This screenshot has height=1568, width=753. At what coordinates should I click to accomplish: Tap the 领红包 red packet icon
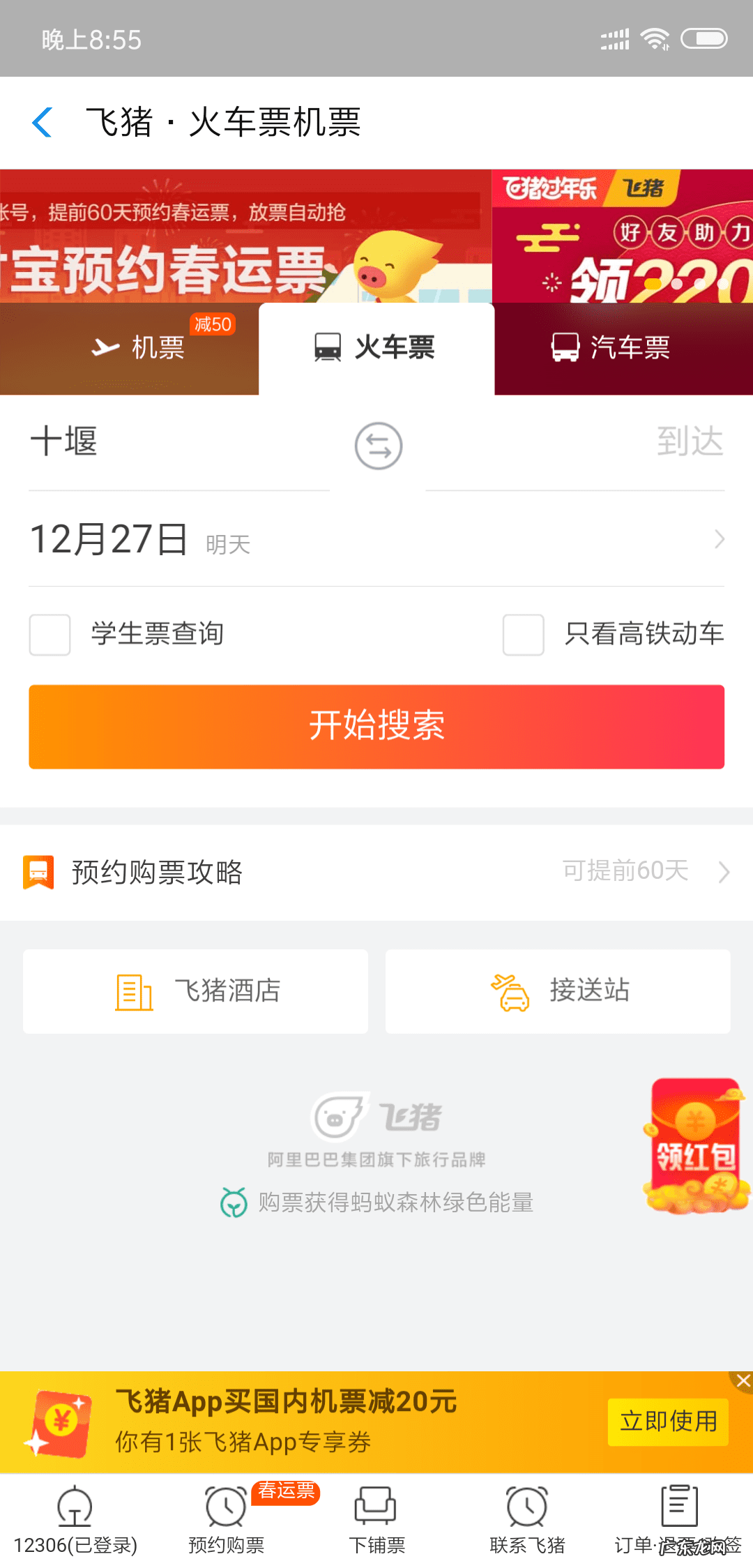click(695, 1147)
